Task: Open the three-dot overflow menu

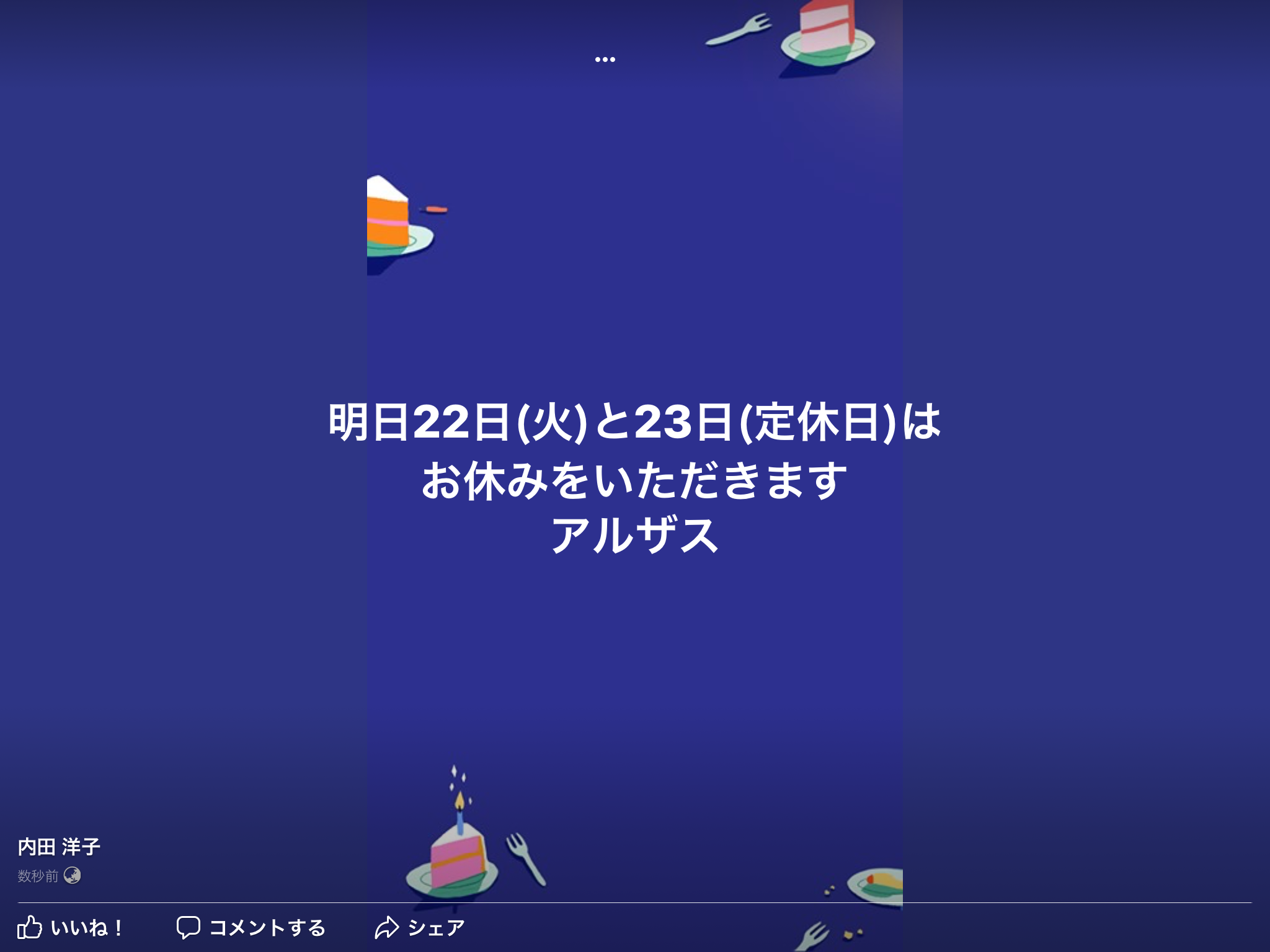Action: pos(605,59)
